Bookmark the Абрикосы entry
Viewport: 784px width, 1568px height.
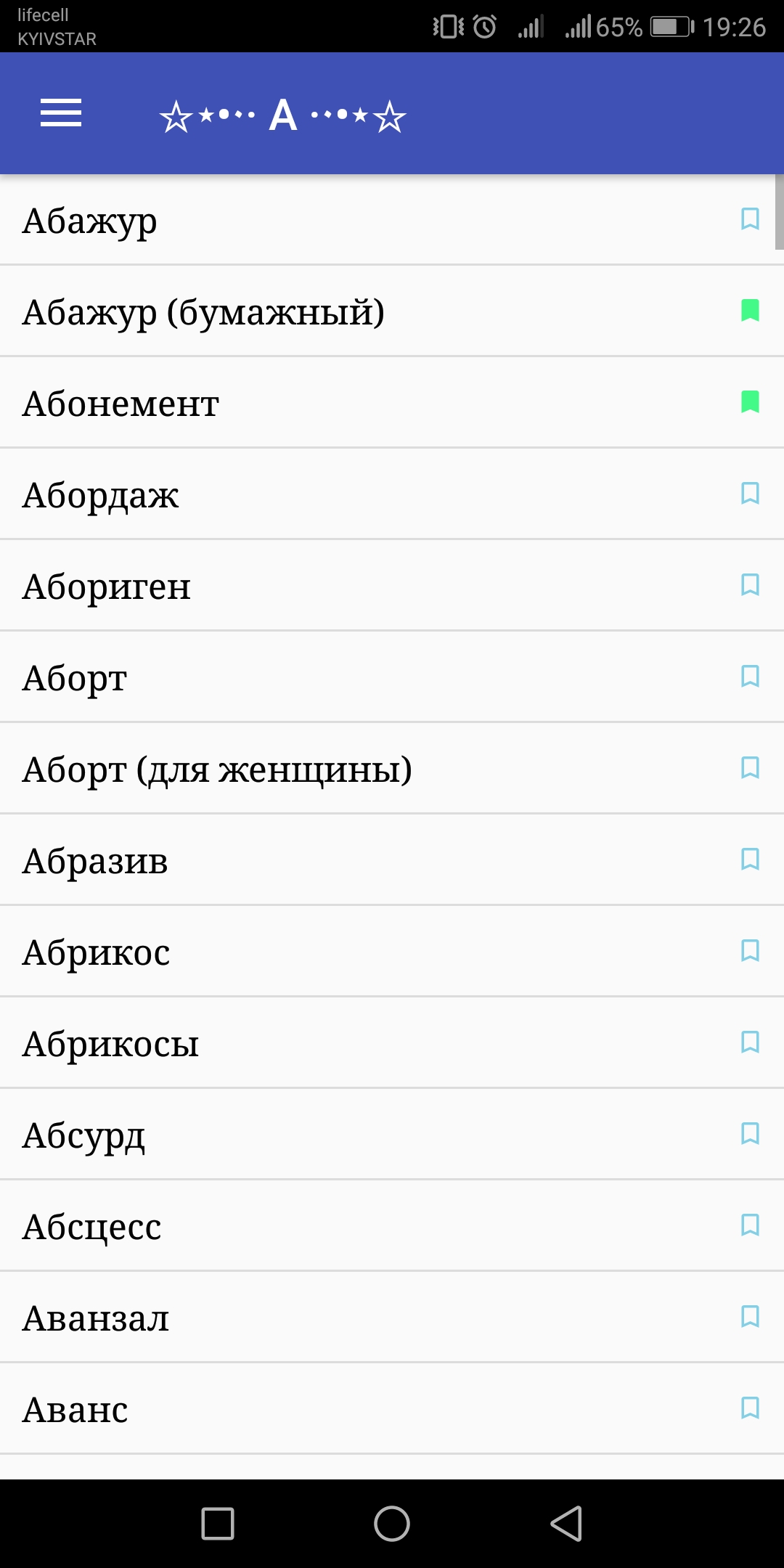coord(750,1042)
